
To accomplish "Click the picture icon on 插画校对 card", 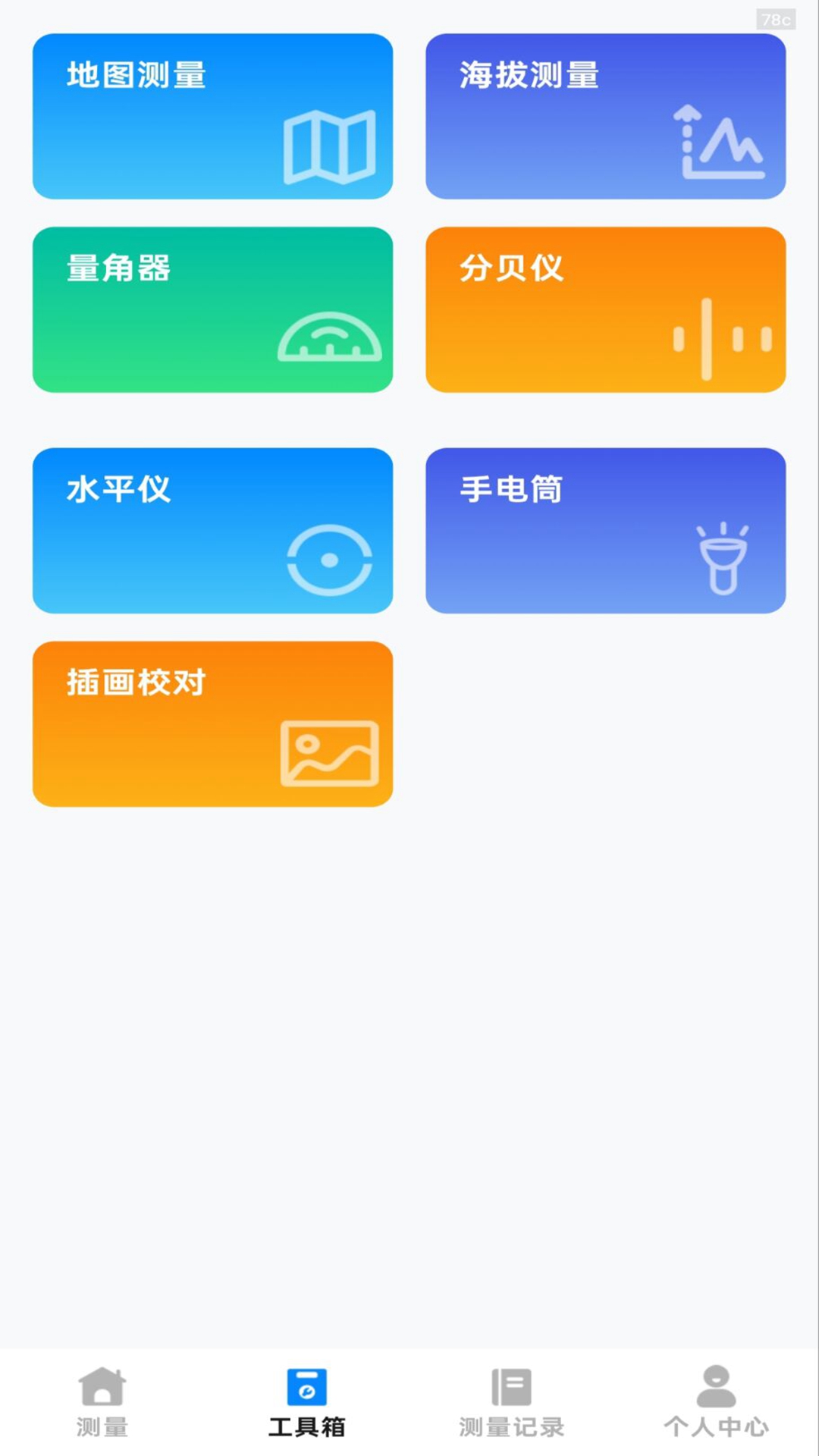I will (x=330, y=755).
